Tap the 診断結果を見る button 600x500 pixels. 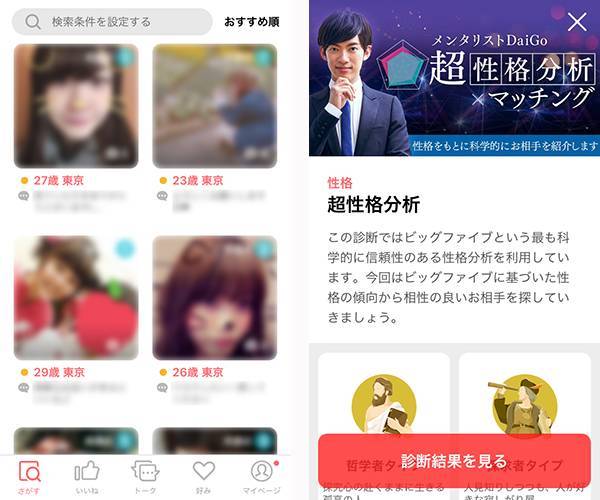(x=454, y=461)
